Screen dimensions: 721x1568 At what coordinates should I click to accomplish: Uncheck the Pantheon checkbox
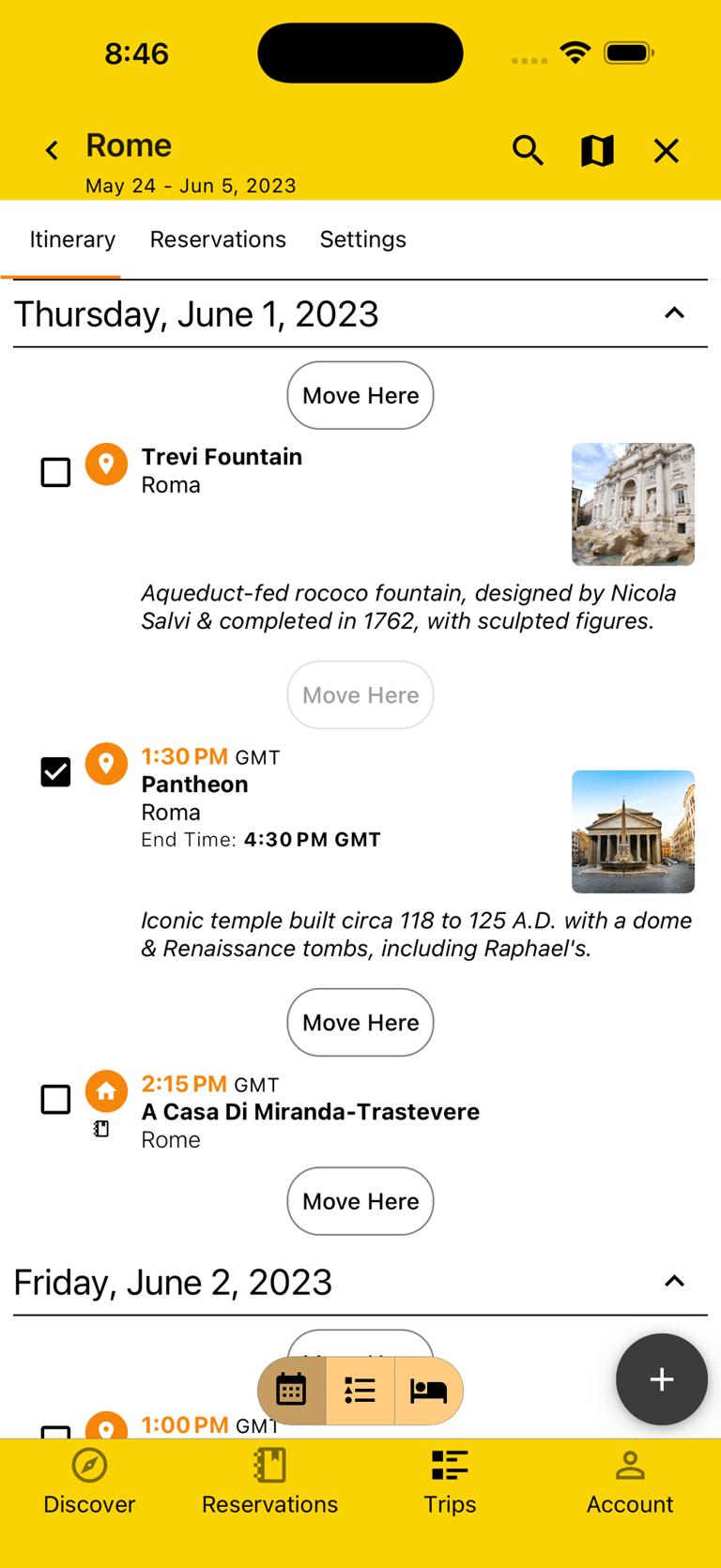[55, 772]
